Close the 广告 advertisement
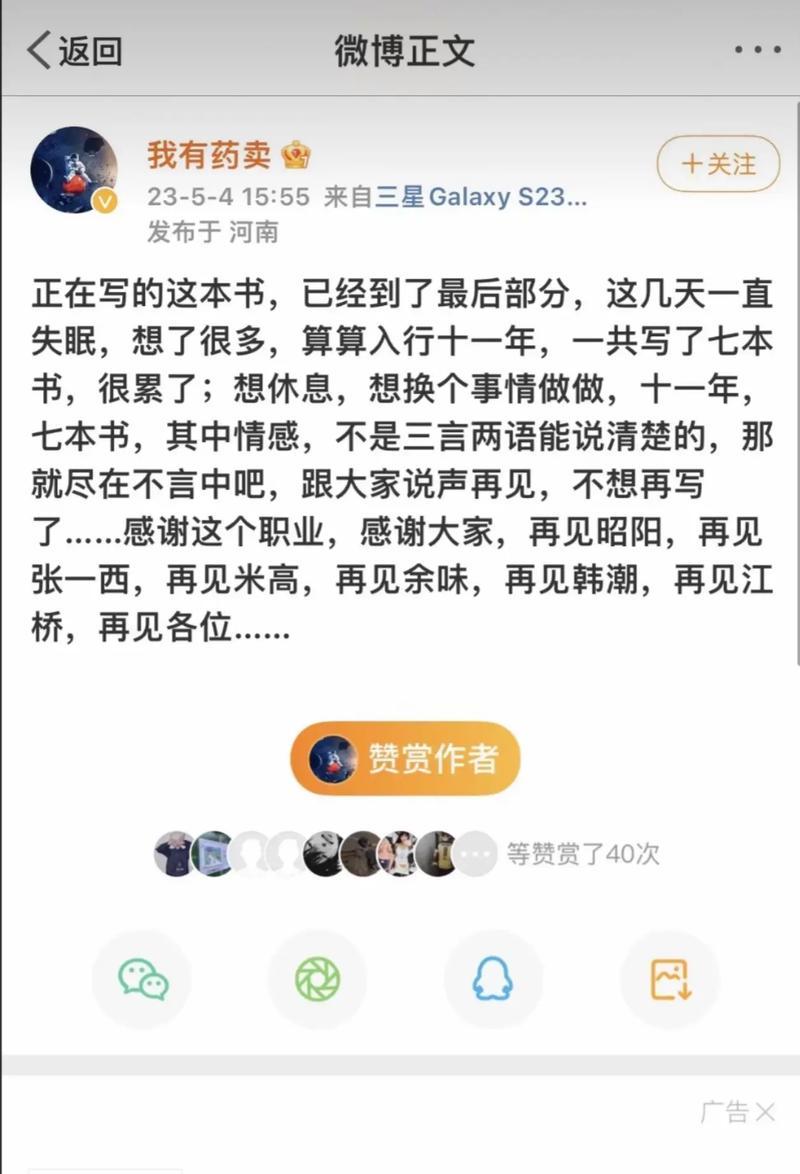This screenshot has height=1174, width=800. [x=765, y=1112]
